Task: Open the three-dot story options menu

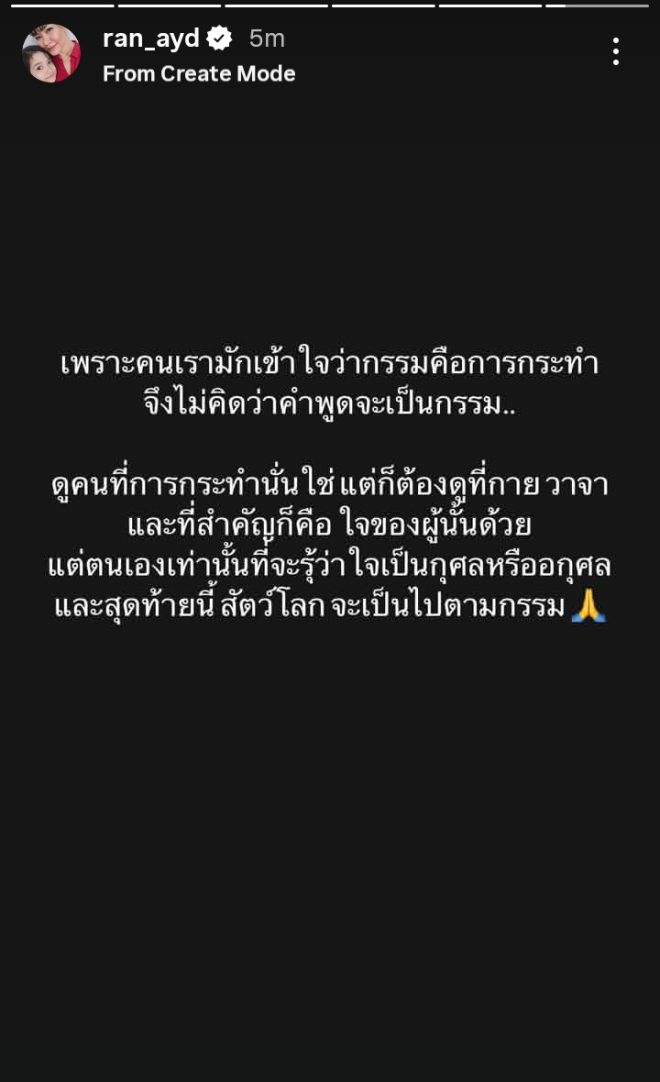Action: 616,52
